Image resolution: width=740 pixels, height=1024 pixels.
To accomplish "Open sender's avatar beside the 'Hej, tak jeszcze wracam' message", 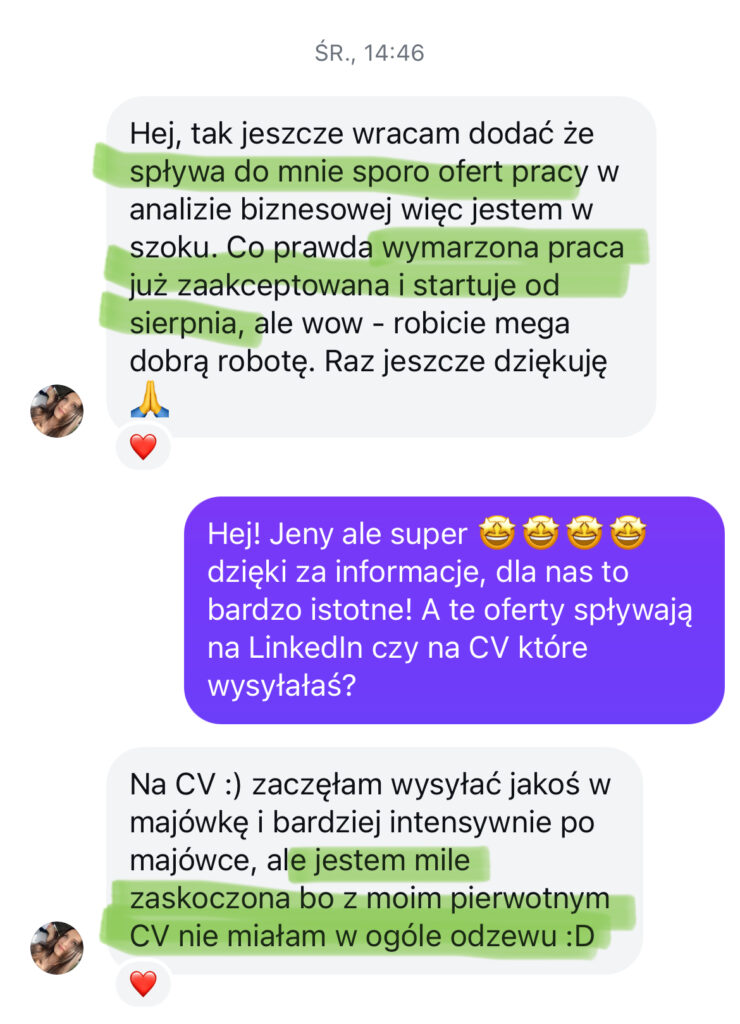I will [x=57, y=410].
